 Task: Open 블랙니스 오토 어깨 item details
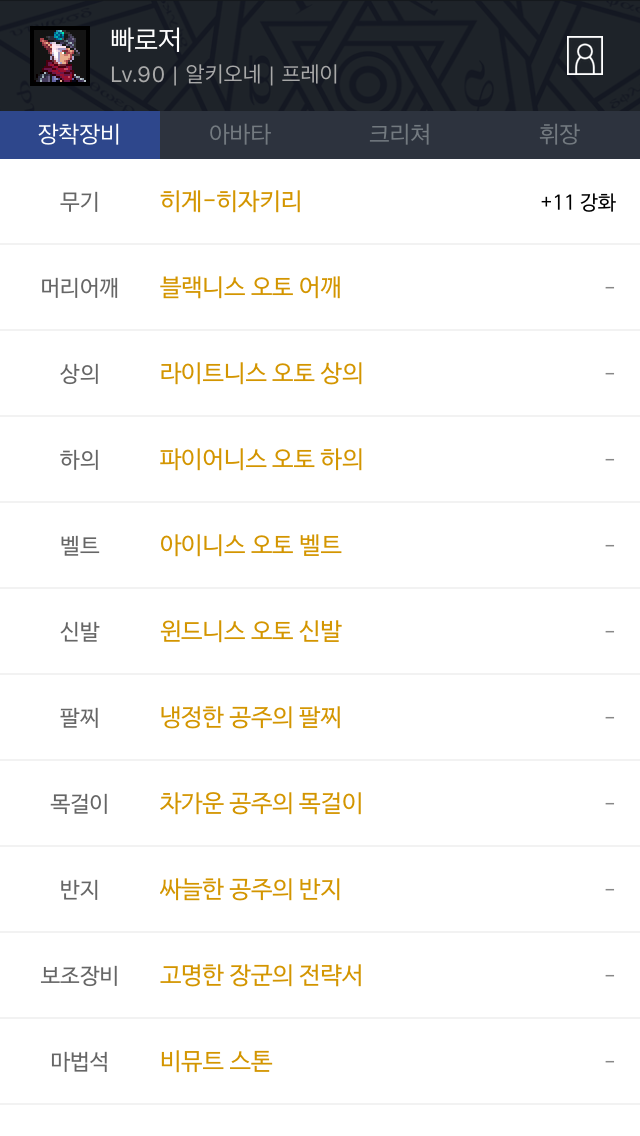pos(250,287)
